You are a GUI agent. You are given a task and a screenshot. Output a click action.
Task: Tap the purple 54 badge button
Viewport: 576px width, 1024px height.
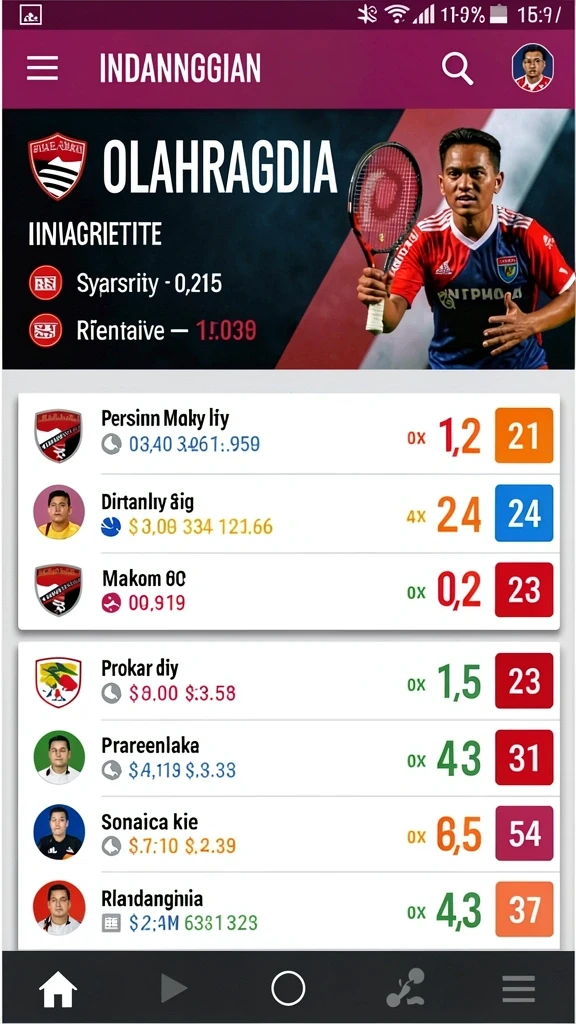coord(524,833)
